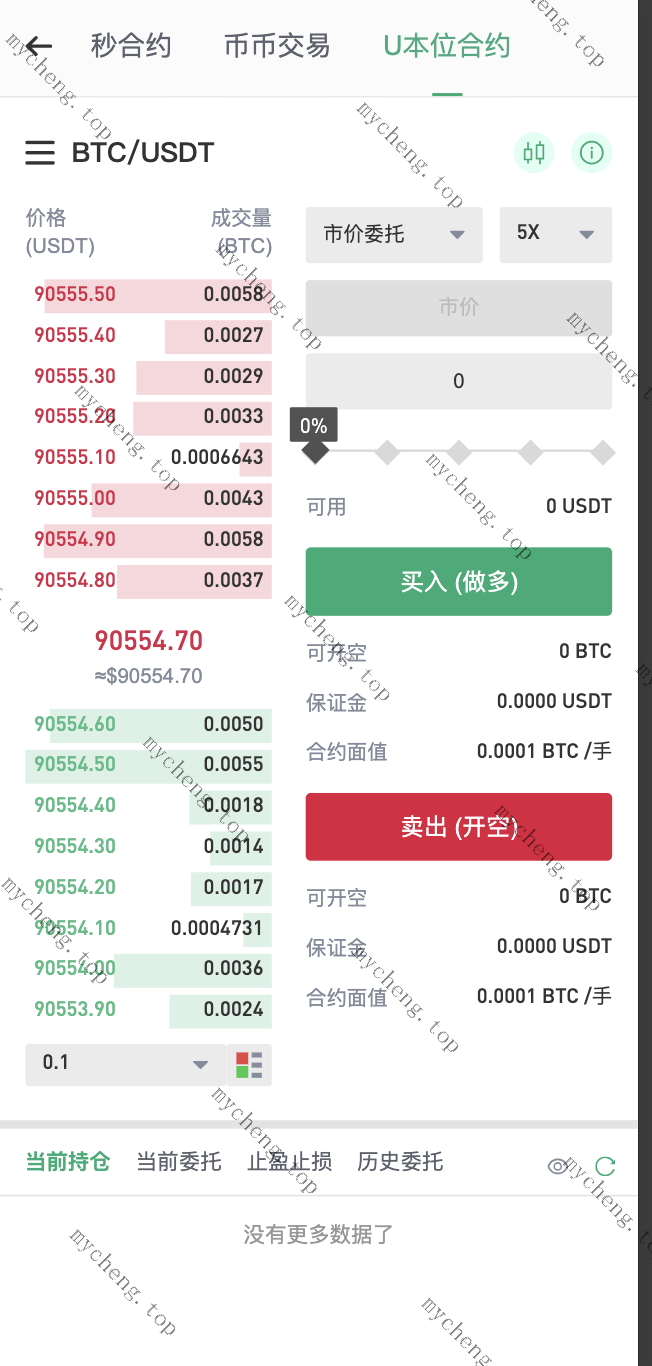The height and width of the screenshot is (1366, 652).
Task: Expand the 市价委托 order type dropdown
Action: pyautogui.click(x=394, y=235)
